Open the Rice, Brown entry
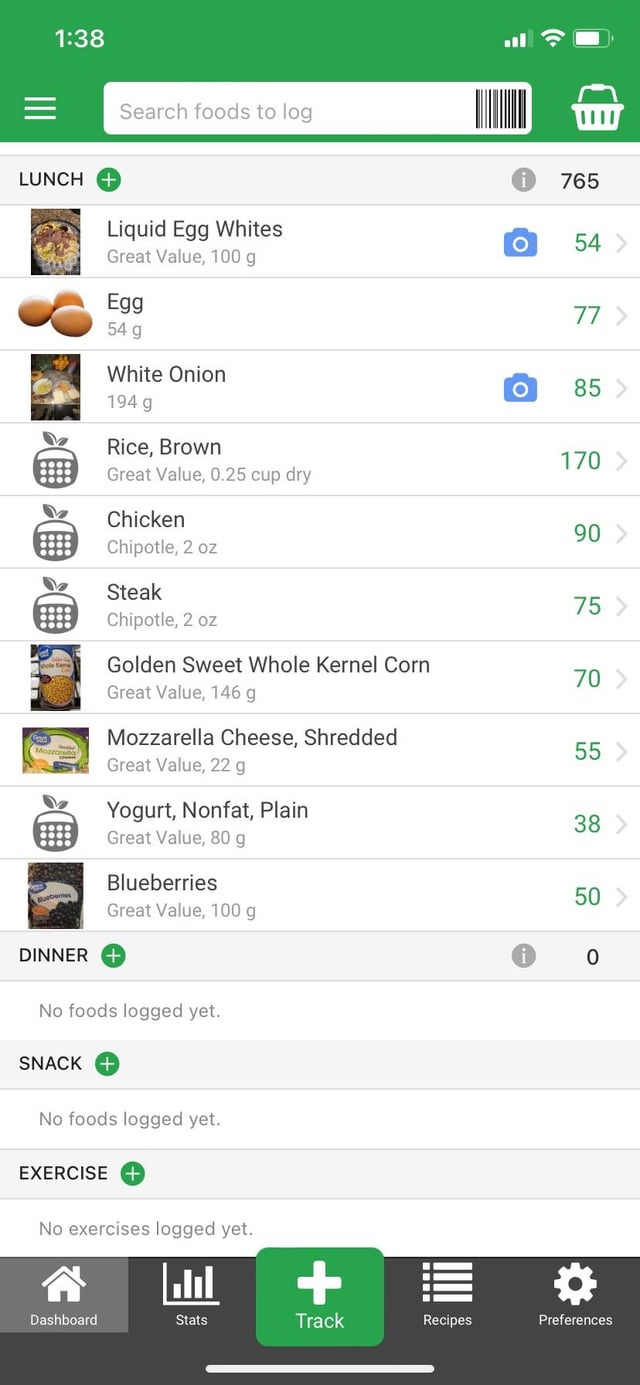This screenshot has height=1385, width=640. (x=320, y=460)
